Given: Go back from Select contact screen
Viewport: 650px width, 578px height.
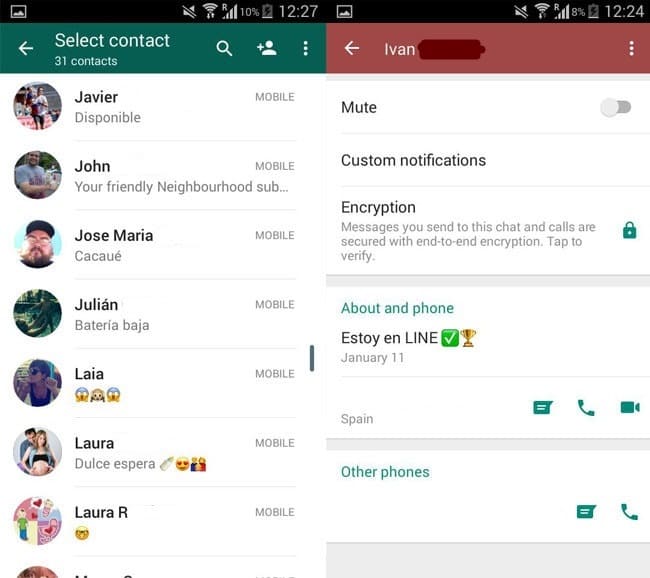Looking at the screenshot, I should point(26,49).
